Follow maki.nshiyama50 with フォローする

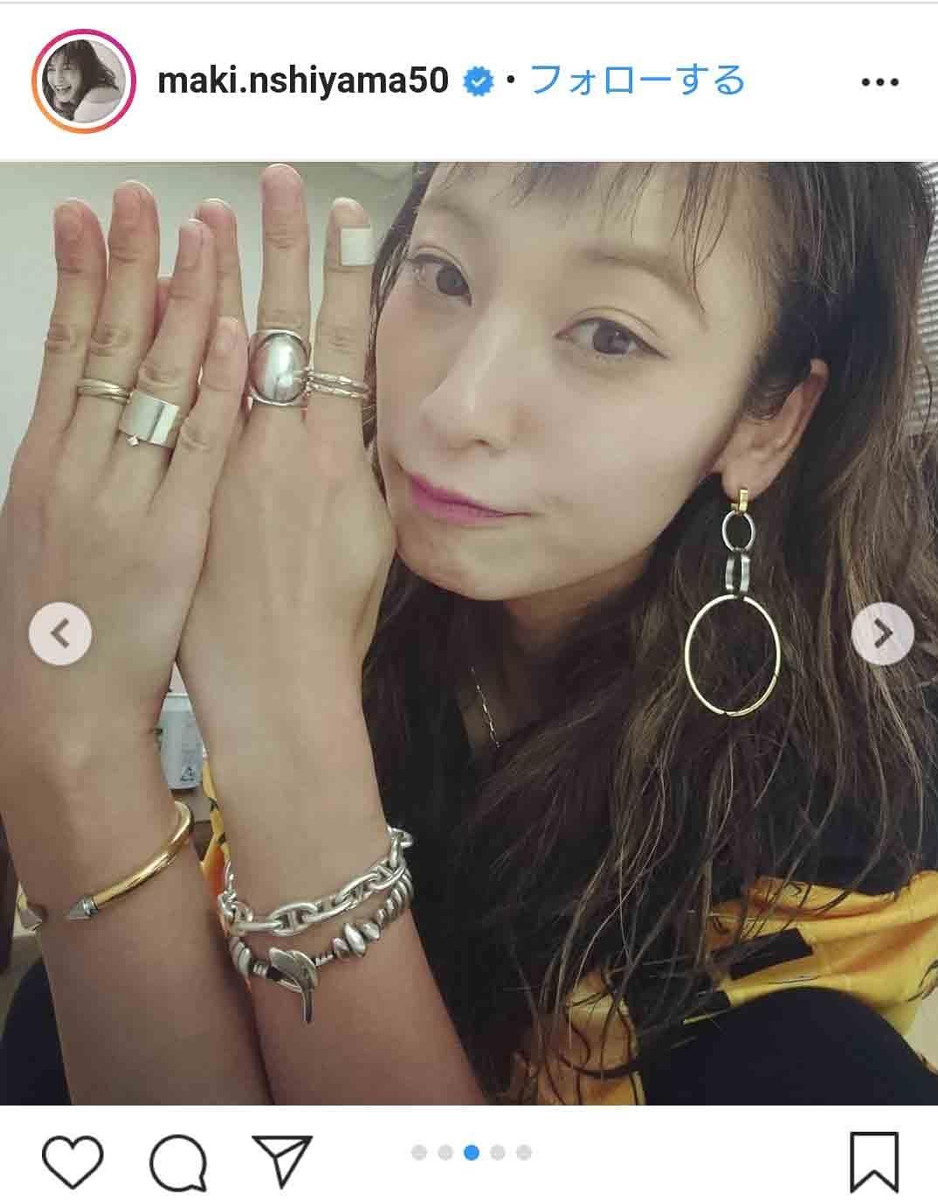[637, 80]
